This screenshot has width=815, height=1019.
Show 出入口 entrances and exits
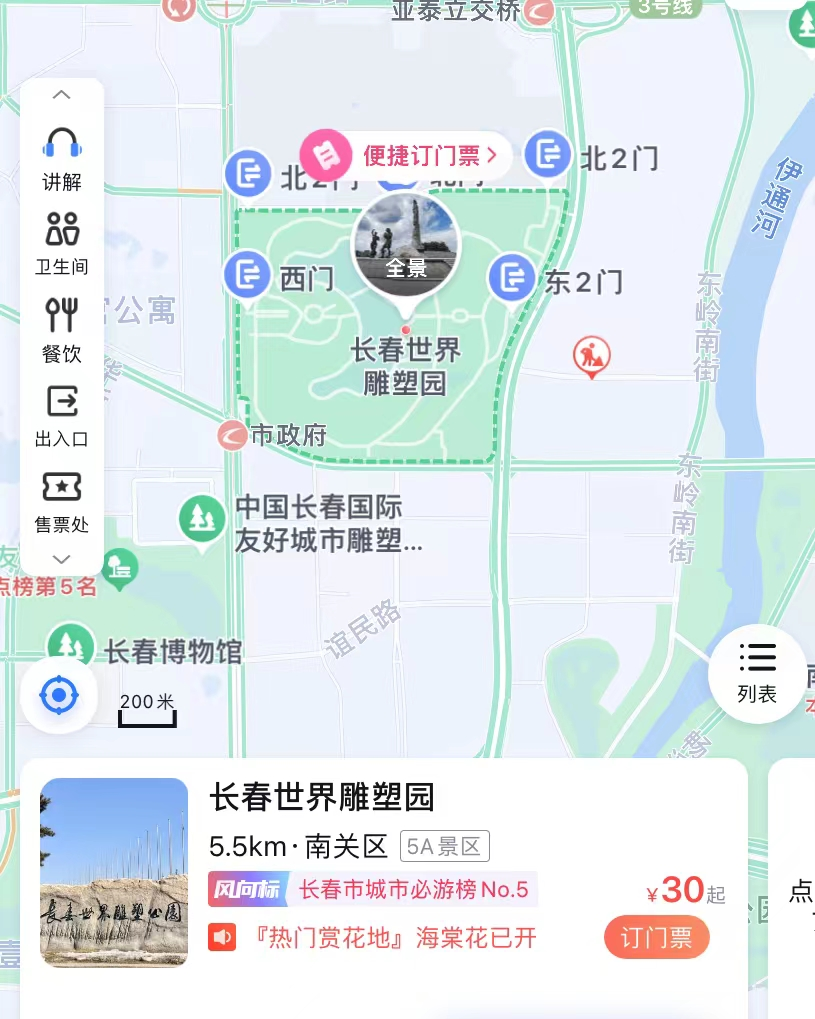tap(62, 414)
